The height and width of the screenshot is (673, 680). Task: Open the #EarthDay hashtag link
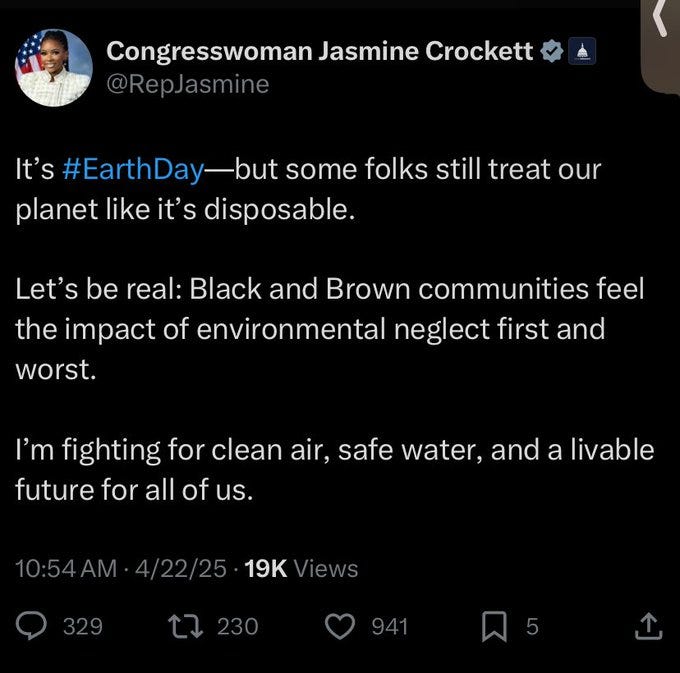[x=133, y=169]
